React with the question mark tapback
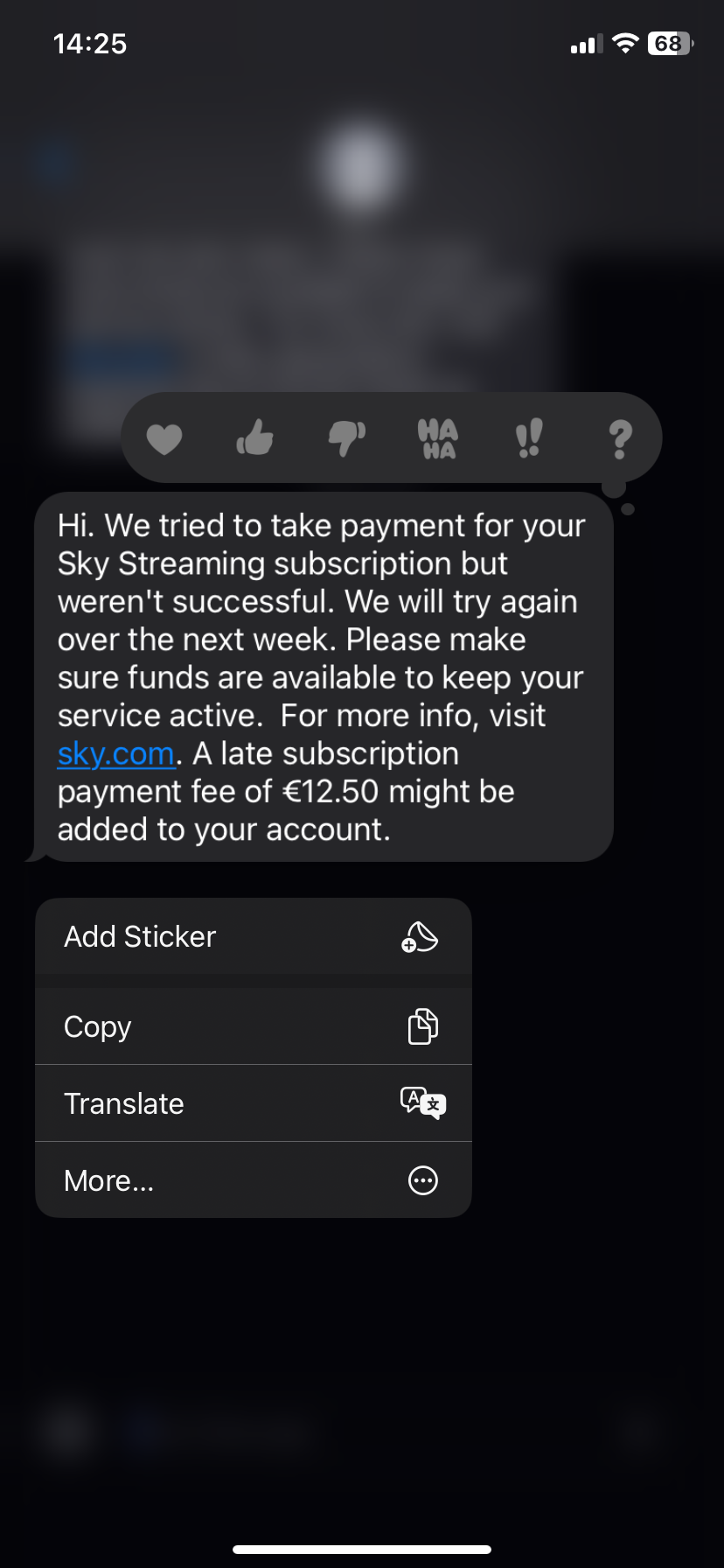The image size is (724, 1568). (x=620, y=437)
